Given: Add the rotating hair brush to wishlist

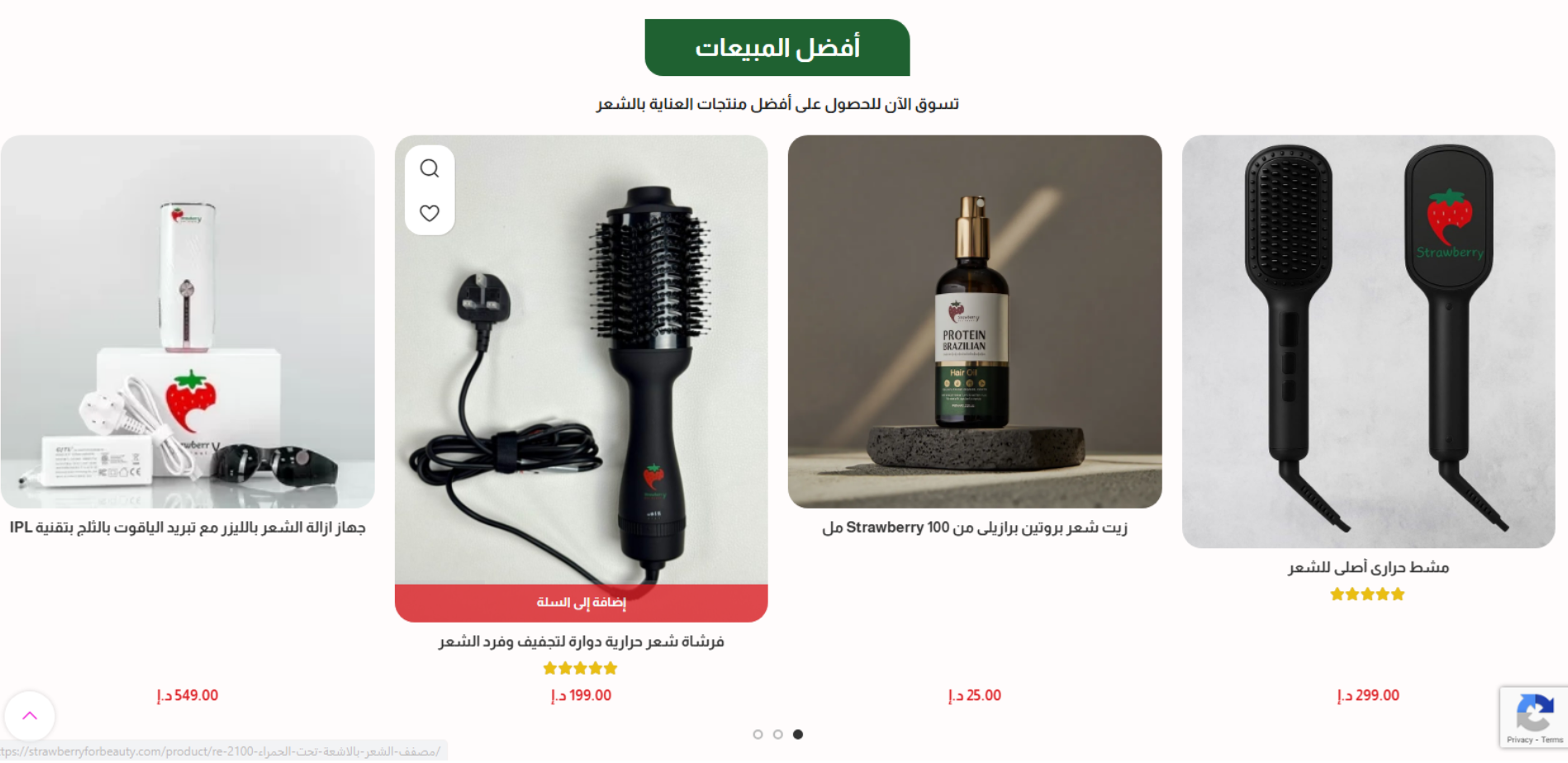Looking at the screenshot, I should (x=429, y=213).
